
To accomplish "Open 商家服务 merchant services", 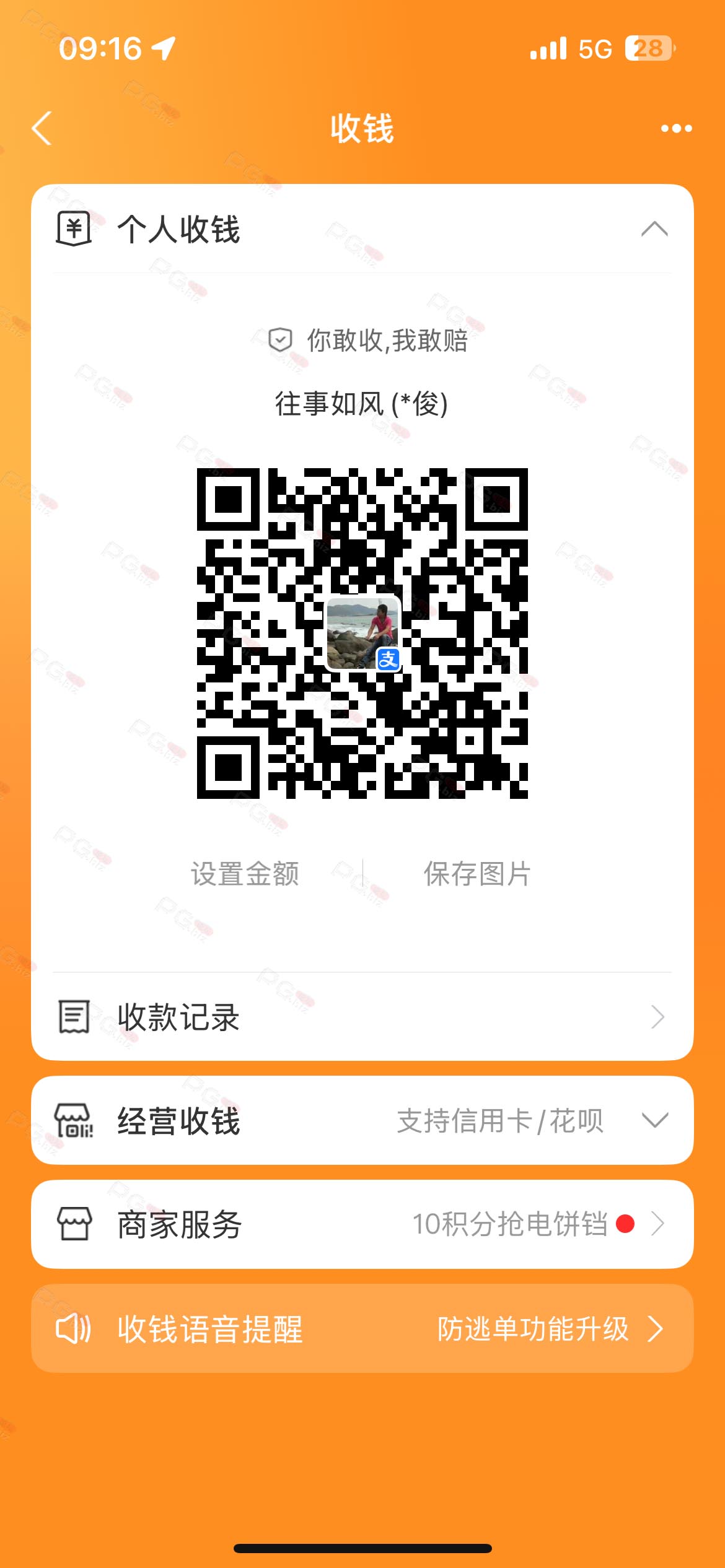I will (x=362, y=1224).
